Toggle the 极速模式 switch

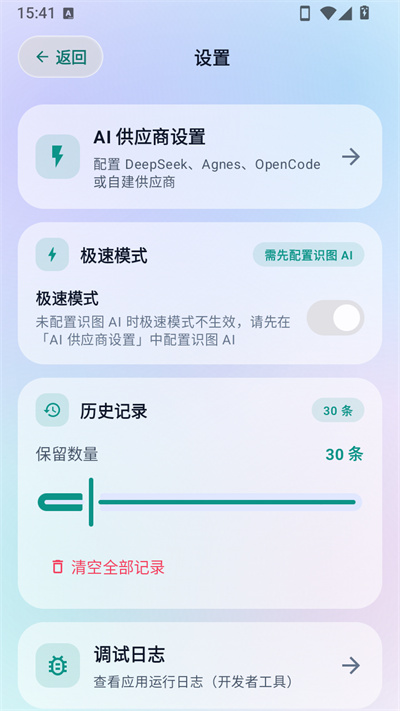[335, 317]
